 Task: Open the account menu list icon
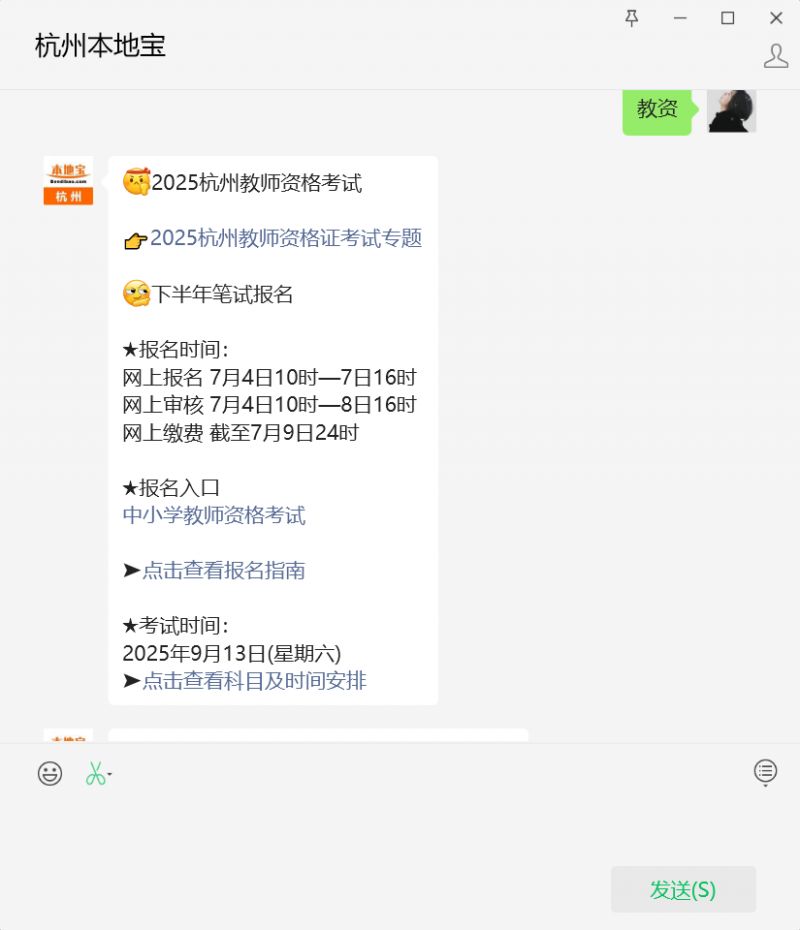765,771
